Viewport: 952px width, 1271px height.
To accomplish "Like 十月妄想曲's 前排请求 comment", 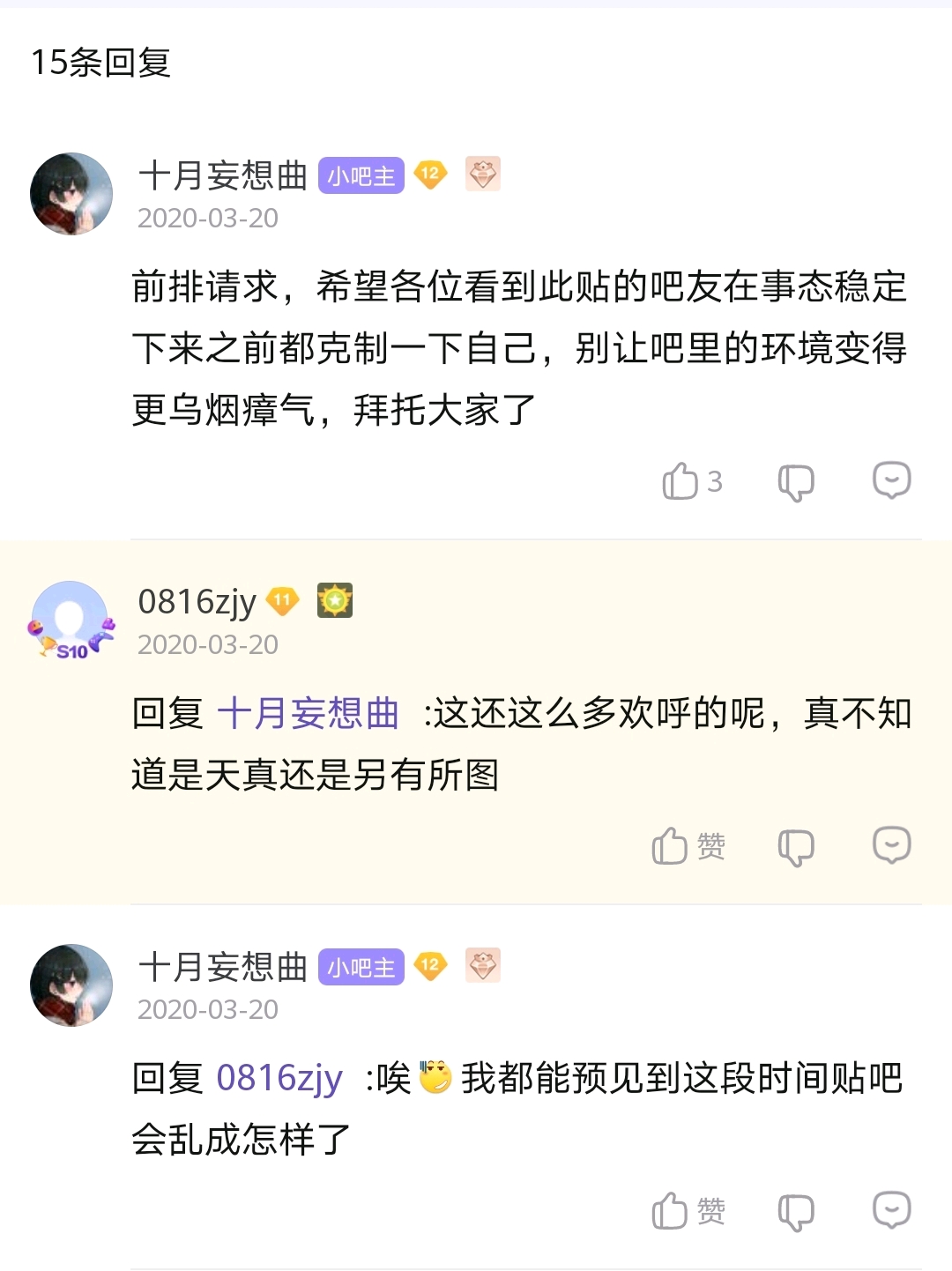I will (x=681, y=481).
